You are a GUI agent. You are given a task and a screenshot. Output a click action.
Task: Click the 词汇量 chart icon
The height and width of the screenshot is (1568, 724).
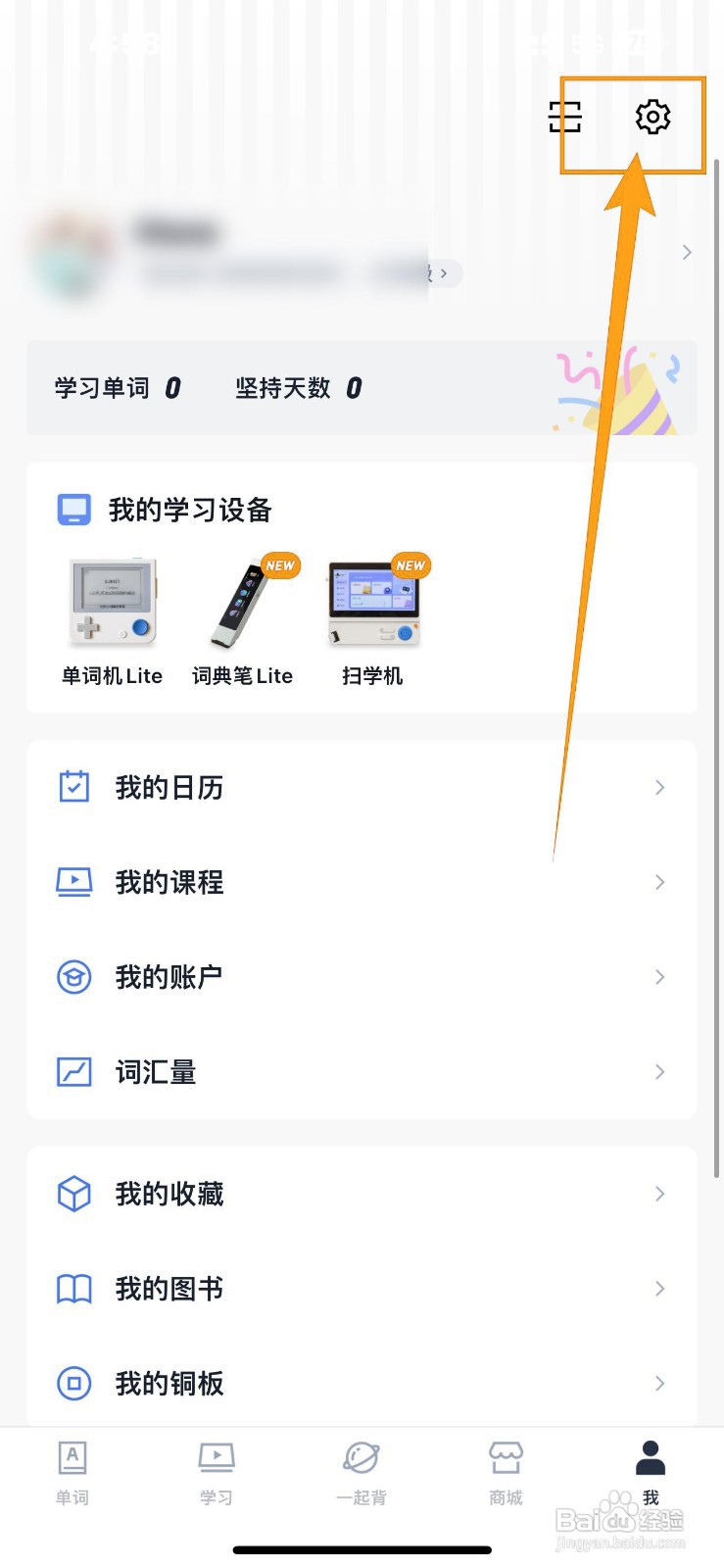(x=72, y=1071)
